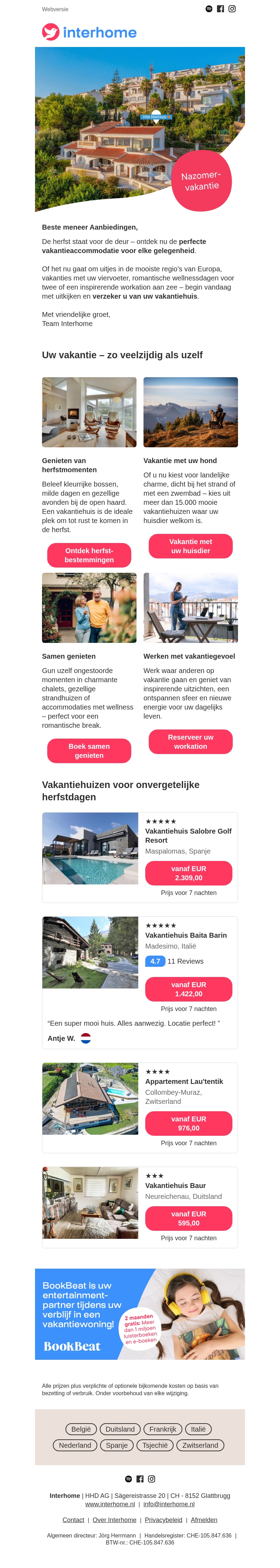View Salobre Golf Resort price 2.309,00
This screenshot has height=1568, width=280.
click(x=188, y=872)
